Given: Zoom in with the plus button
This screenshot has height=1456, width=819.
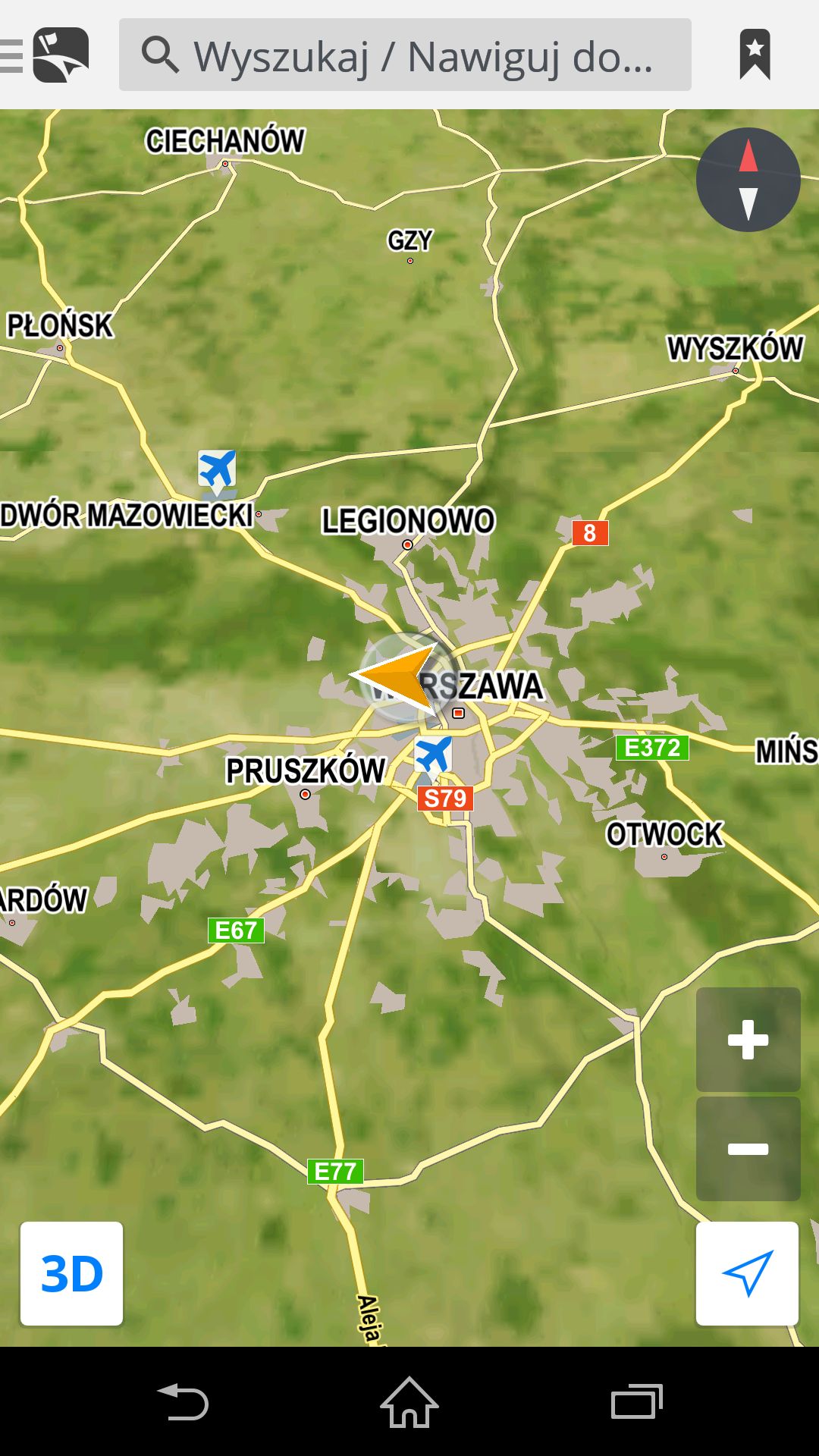Looking at the screenshot, I should 748,1040.
